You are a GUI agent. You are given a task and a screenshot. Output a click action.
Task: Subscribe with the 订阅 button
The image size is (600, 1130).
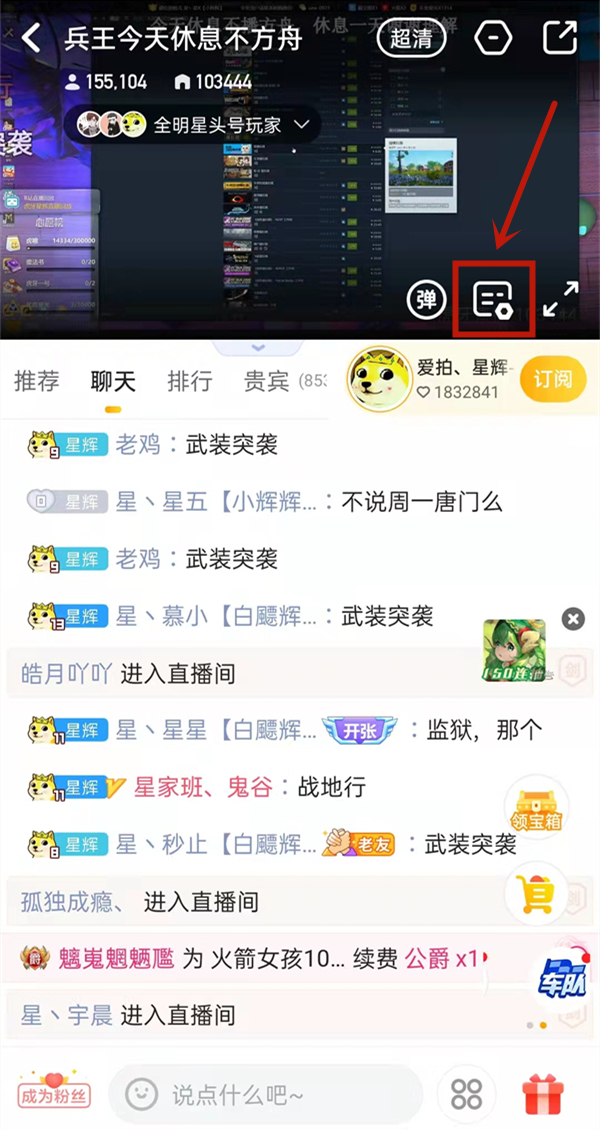pos(552,379)
